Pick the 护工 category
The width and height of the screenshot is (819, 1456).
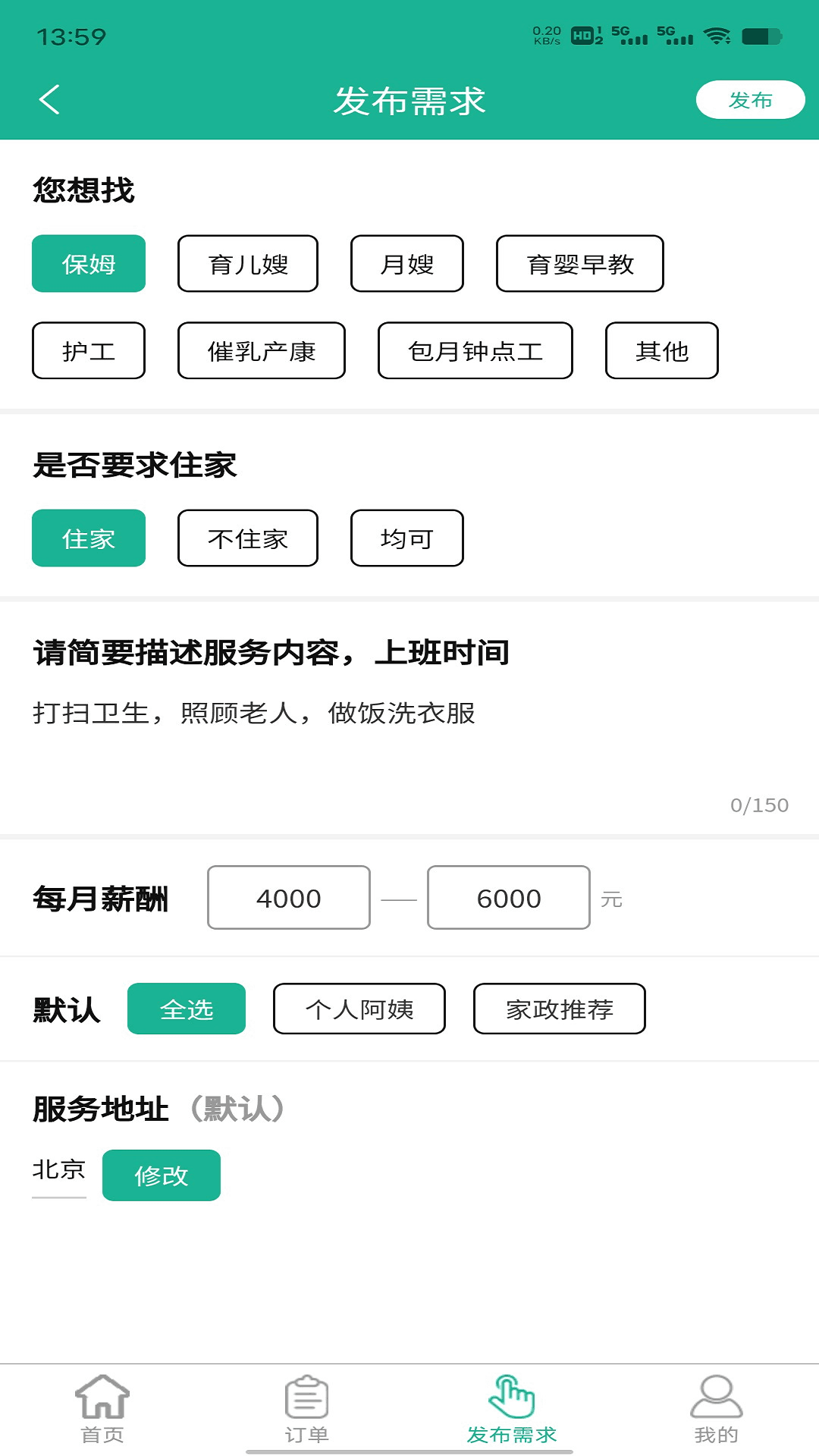[x=88, y=350]
